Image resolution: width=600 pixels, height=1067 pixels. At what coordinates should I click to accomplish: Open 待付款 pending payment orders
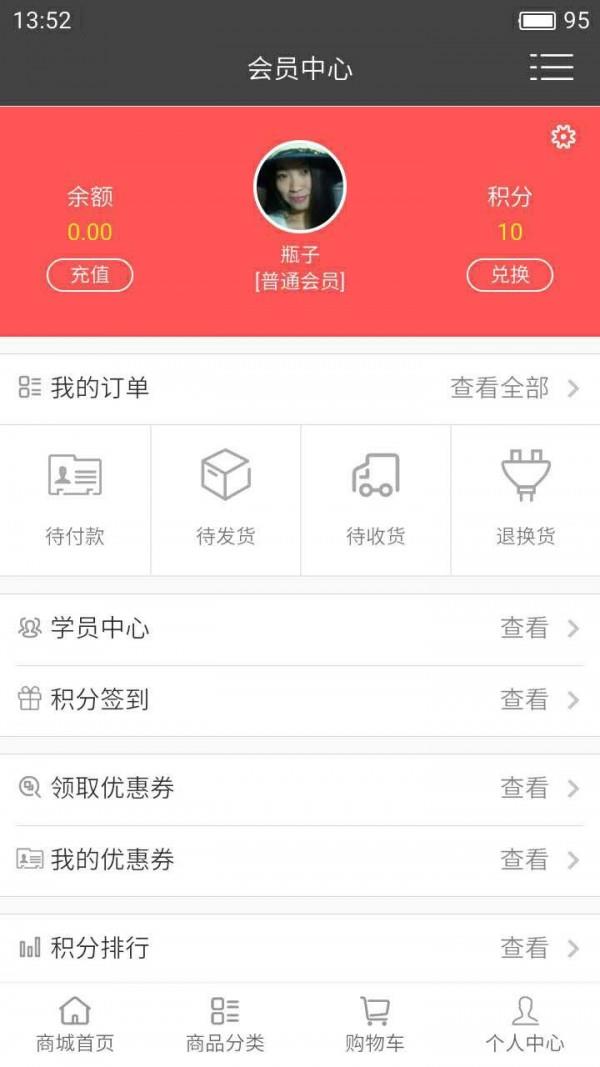click(x=75, y=500)
